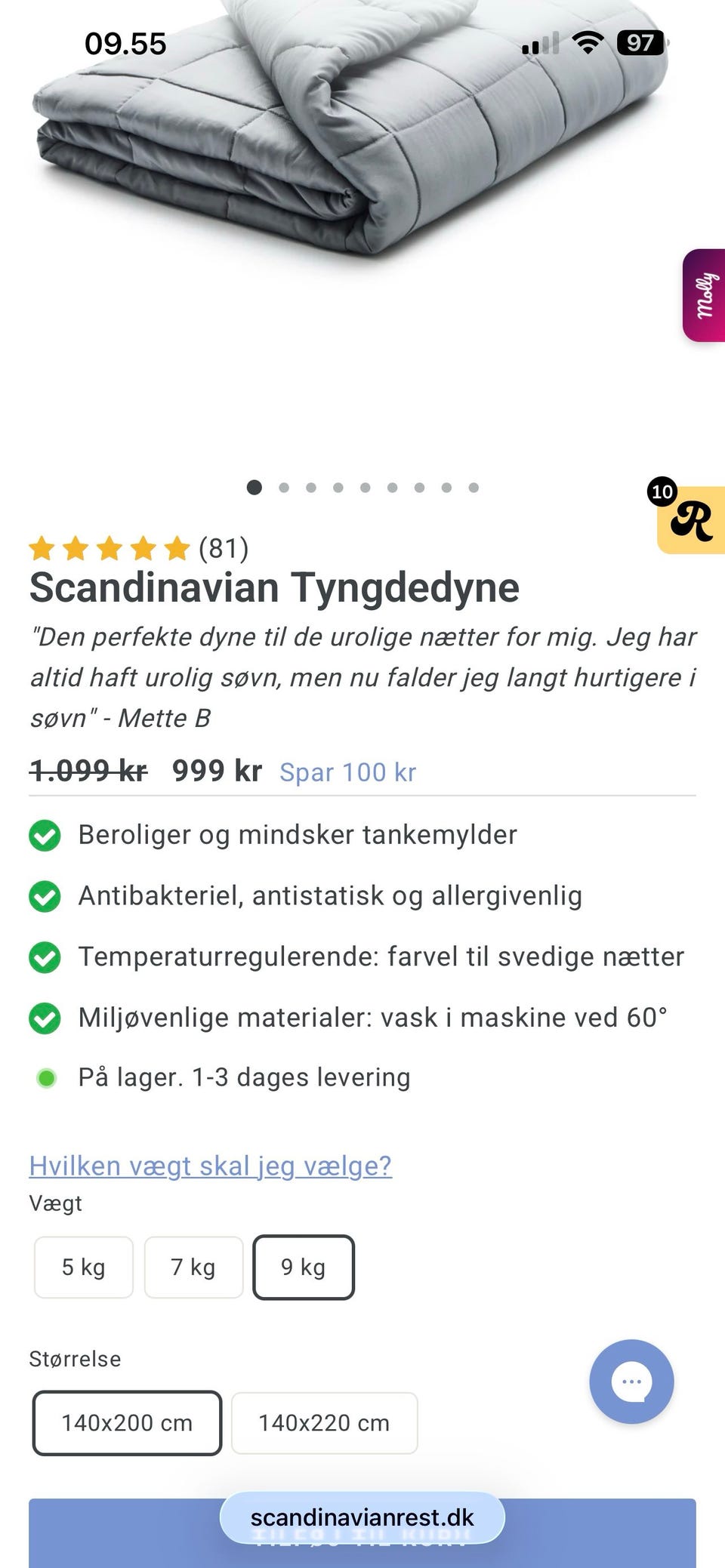
Task: Select the 5 kg weight option
Action: [x=83, y=1267]
